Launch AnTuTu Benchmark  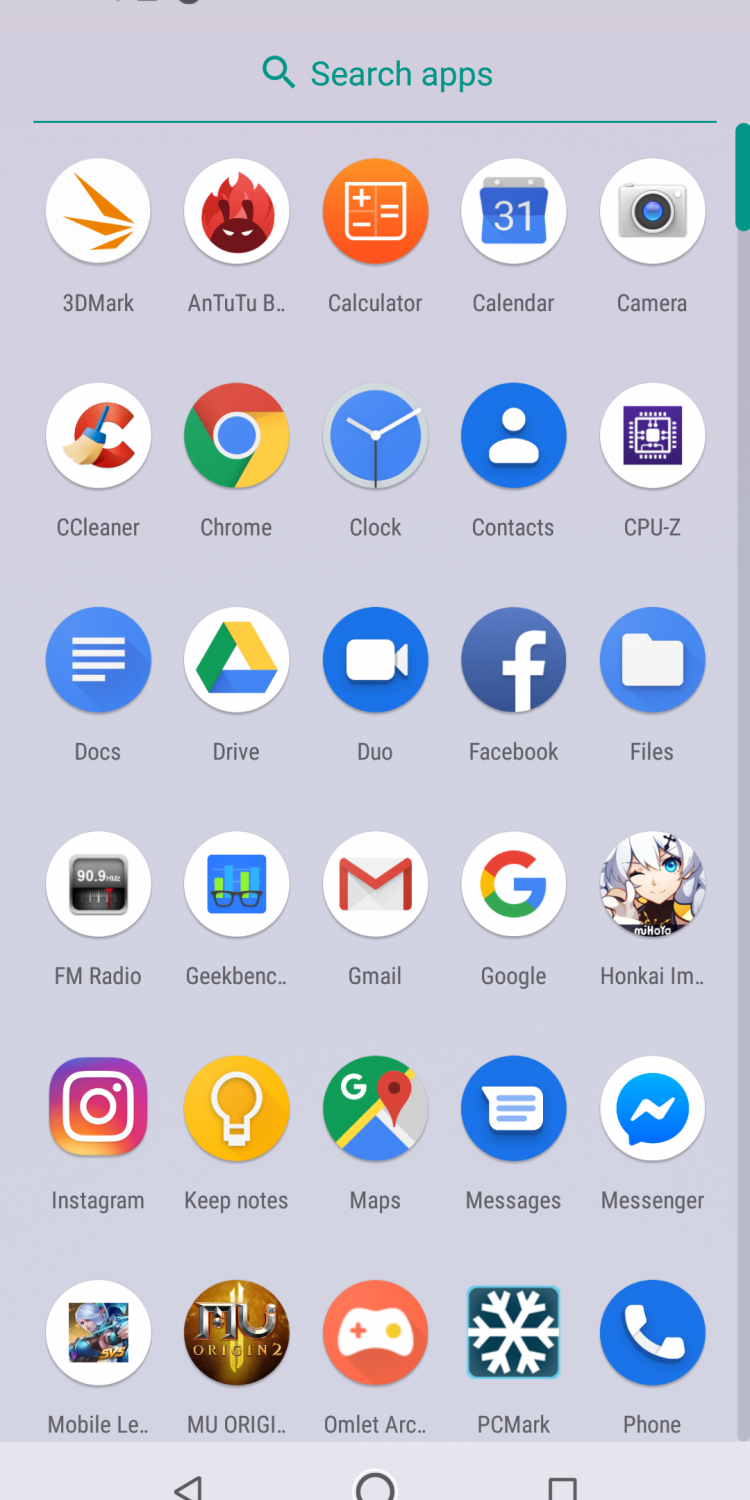tap(236, 212)
